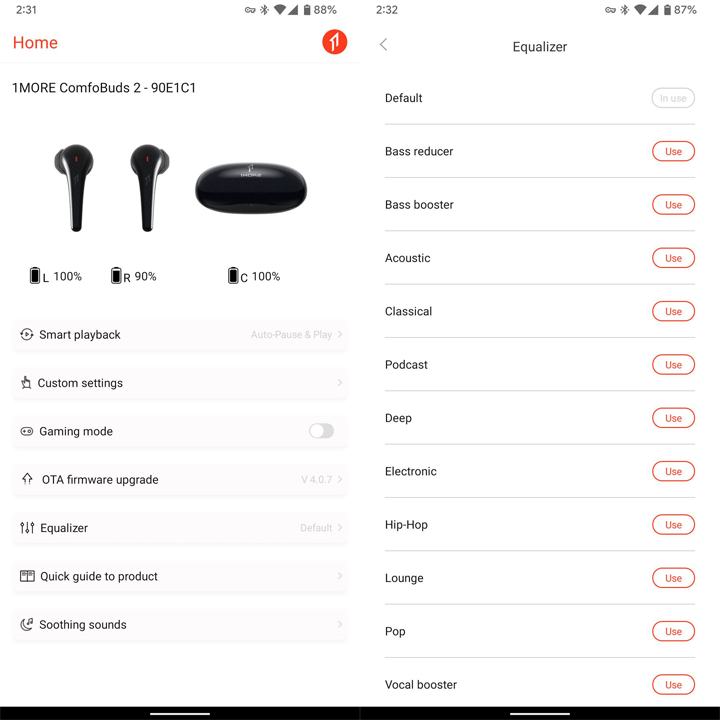
Task: Use the Lounge preset
Action: click(673, 578)
